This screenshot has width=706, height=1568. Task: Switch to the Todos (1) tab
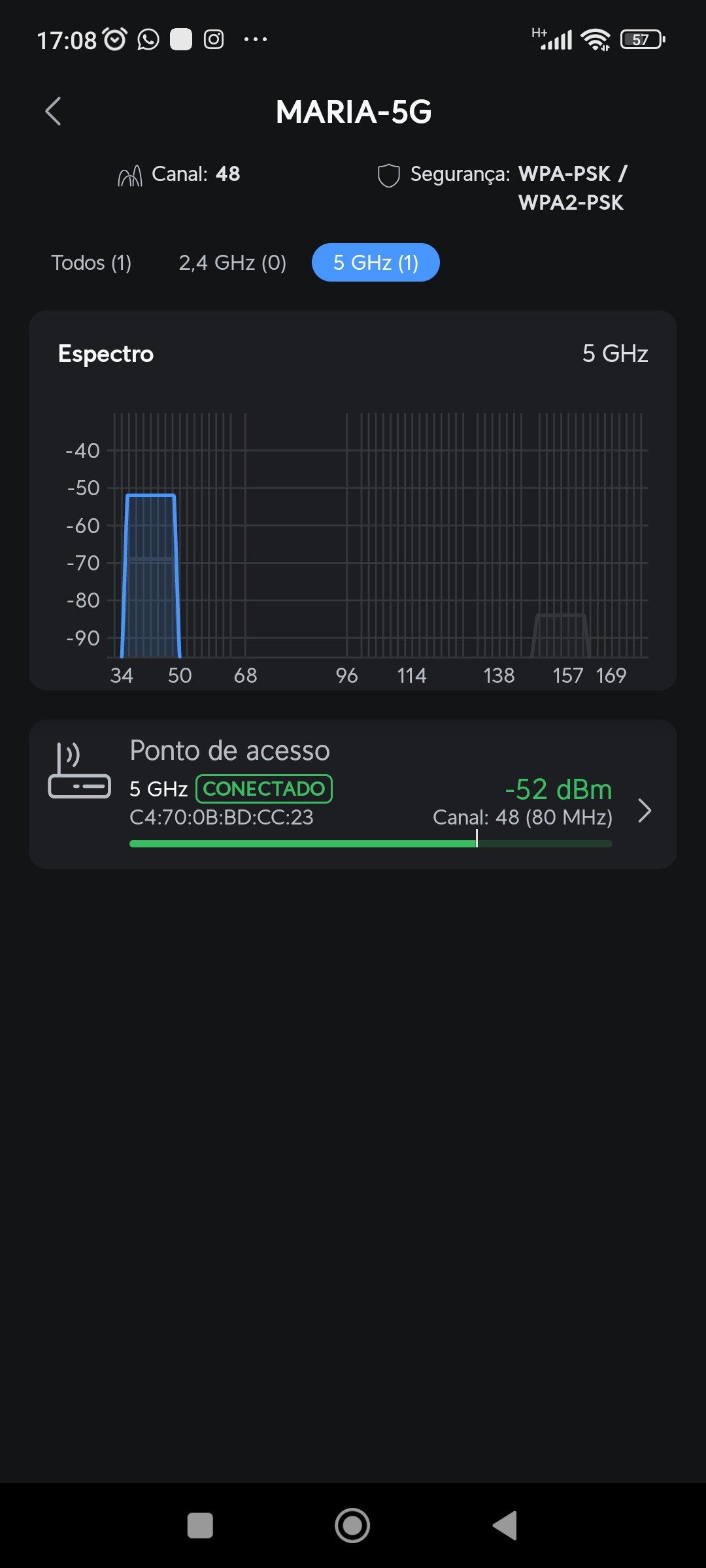(x=92, y=263)
